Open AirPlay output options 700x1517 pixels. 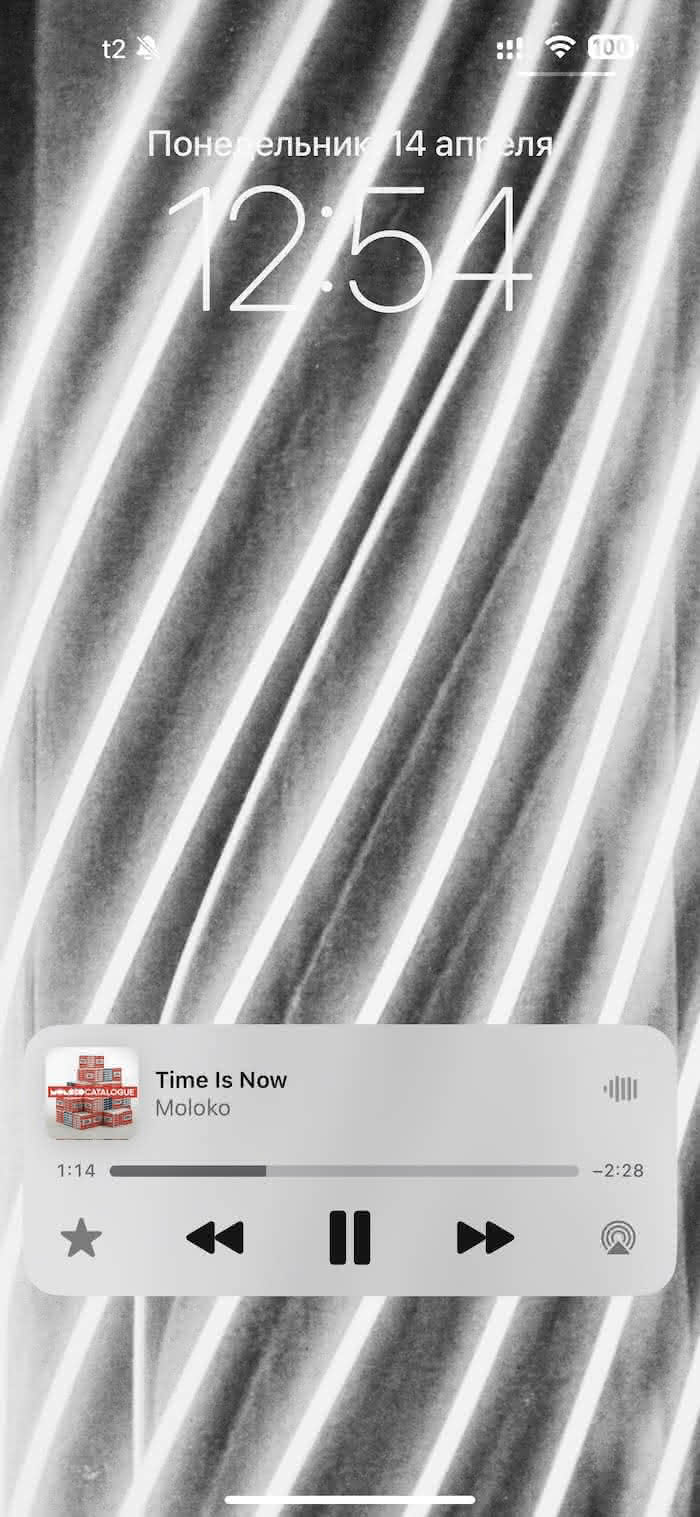(x=619, y=1238)
